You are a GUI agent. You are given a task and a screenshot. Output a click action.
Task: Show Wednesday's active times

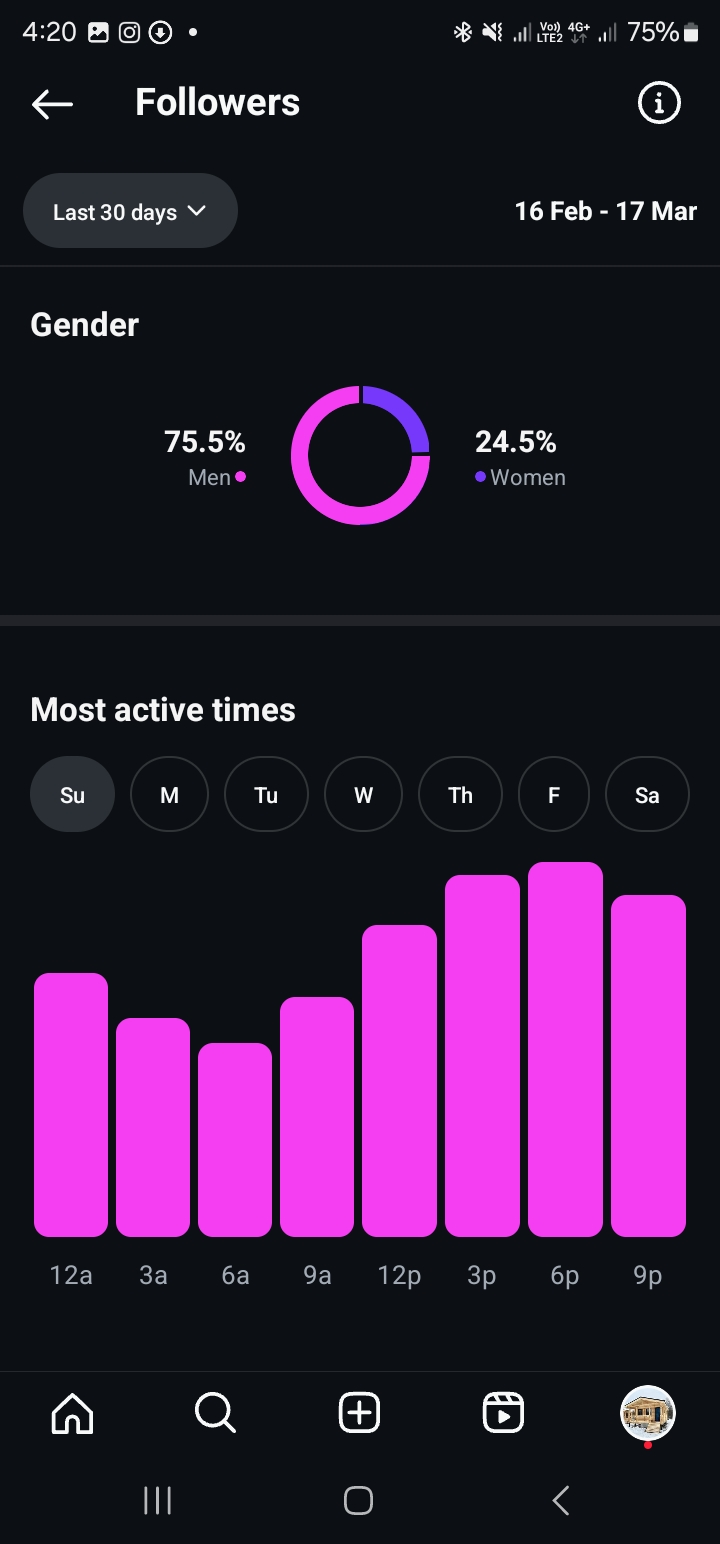coord(363,795)
